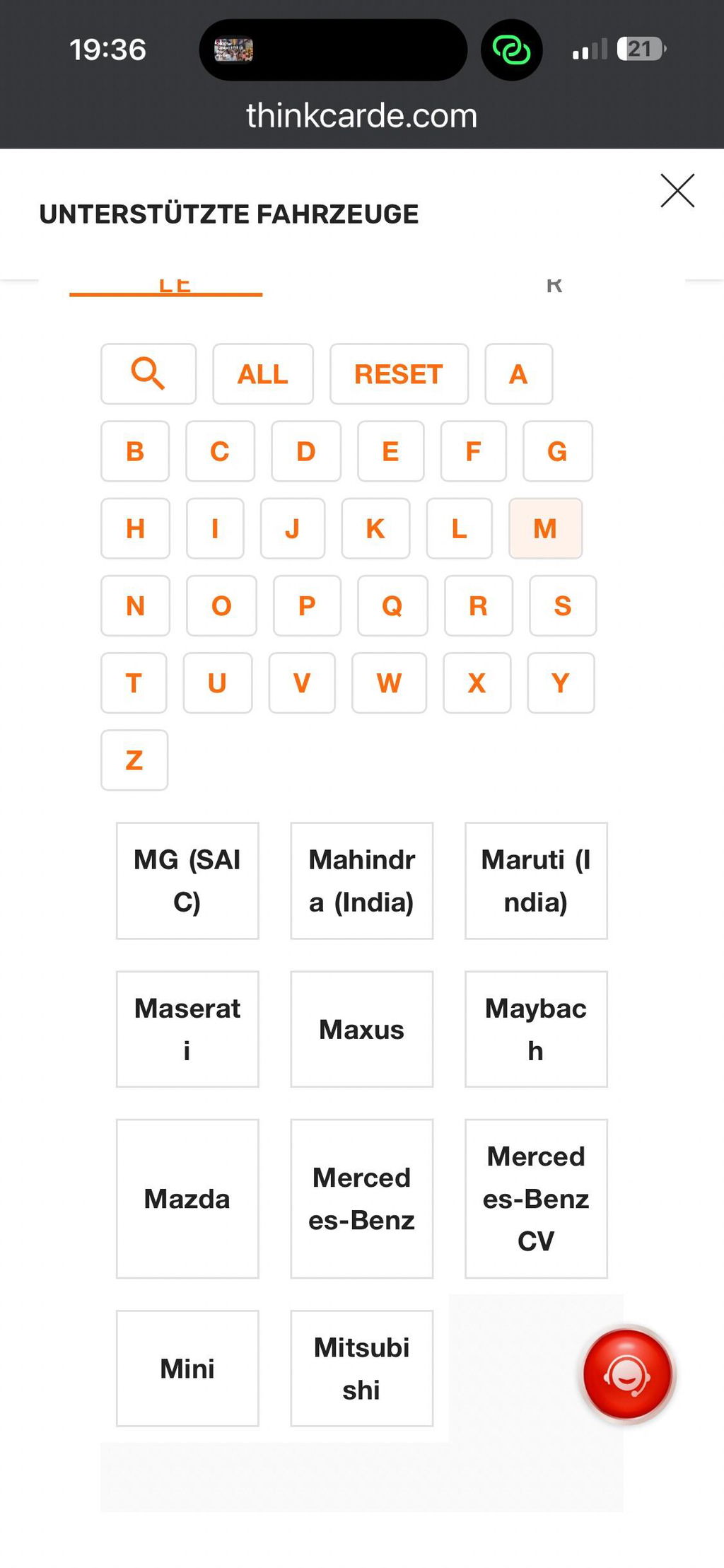724x1568 pixels.
Task: Select Maruti (India) brand
Action: click(x=536, y=881)
